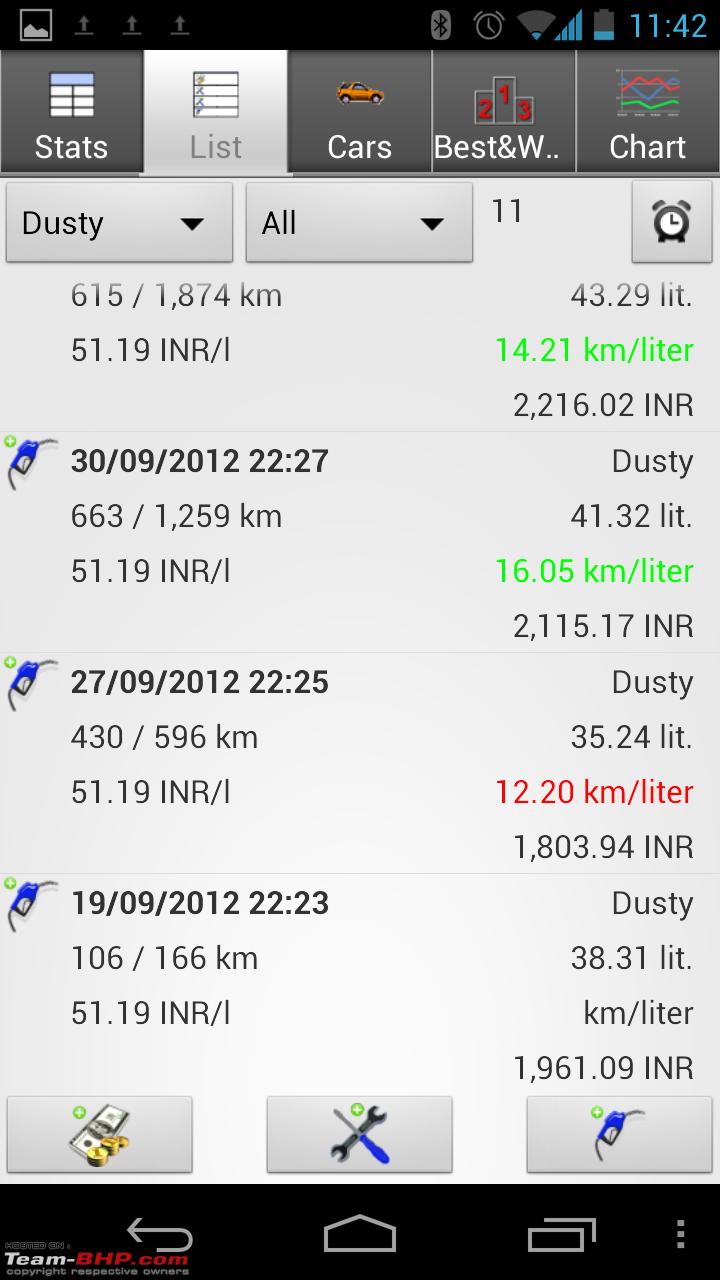Open the 19/09/2012 22:23 fill-up entry
720x1280 pixels.
360,985
